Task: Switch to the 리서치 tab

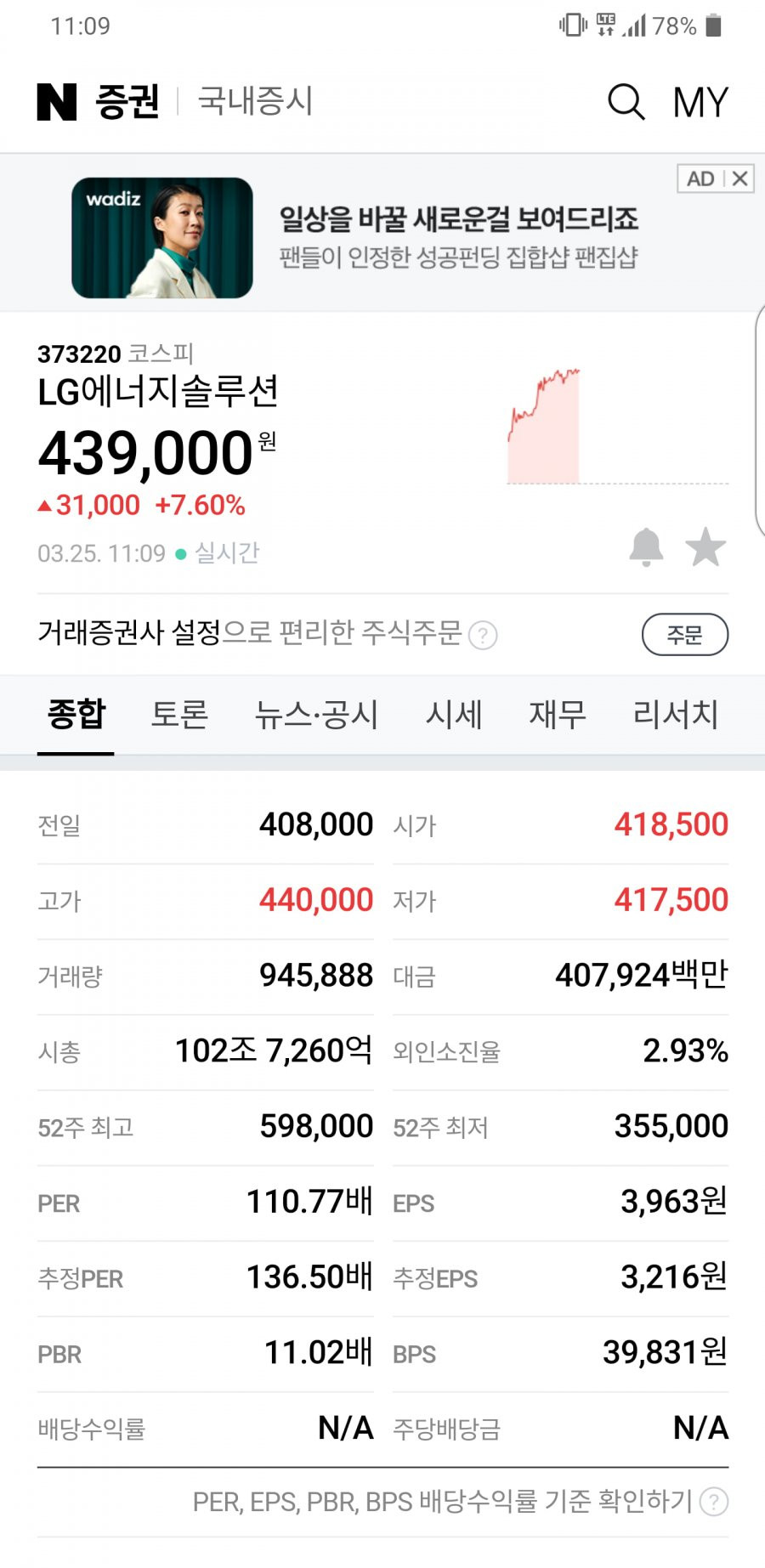Action: (x=676, y=714)
